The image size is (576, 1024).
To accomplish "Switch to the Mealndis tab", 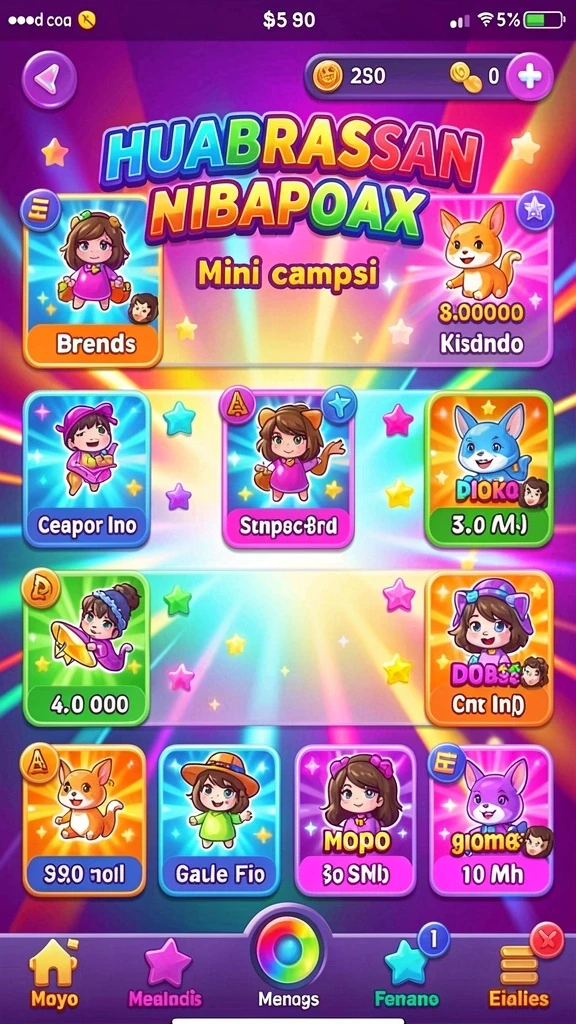I will click(x=165, y=976).
